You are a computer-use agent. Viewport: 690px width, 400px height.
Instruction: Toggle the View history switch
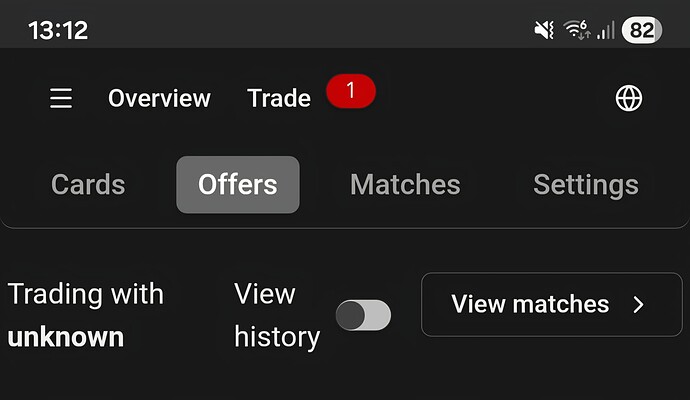click(x=363, y=315)
